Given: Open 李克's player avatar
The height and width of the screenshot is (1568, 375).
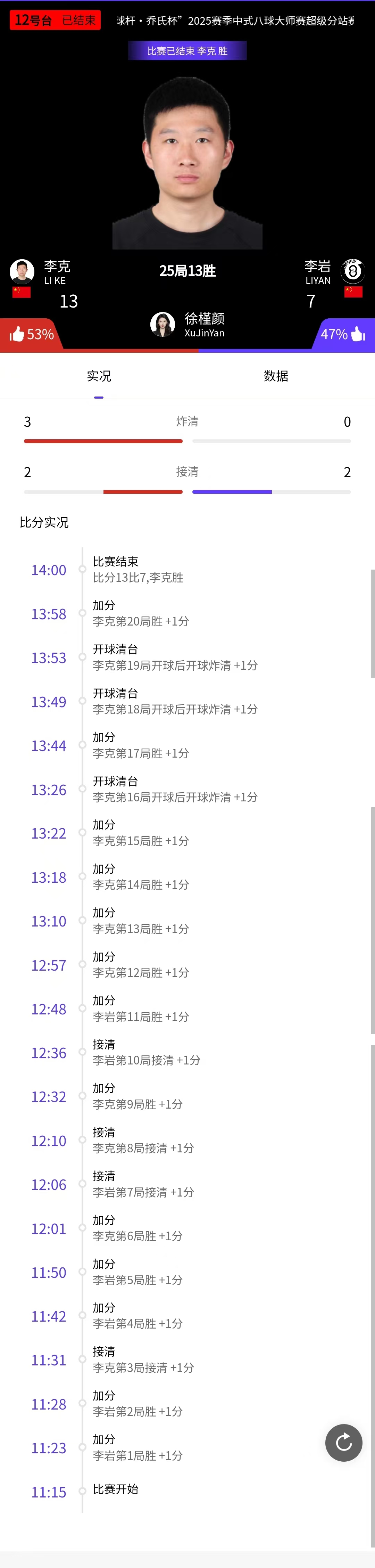Looking at the screenshot, I should [22, 271].
